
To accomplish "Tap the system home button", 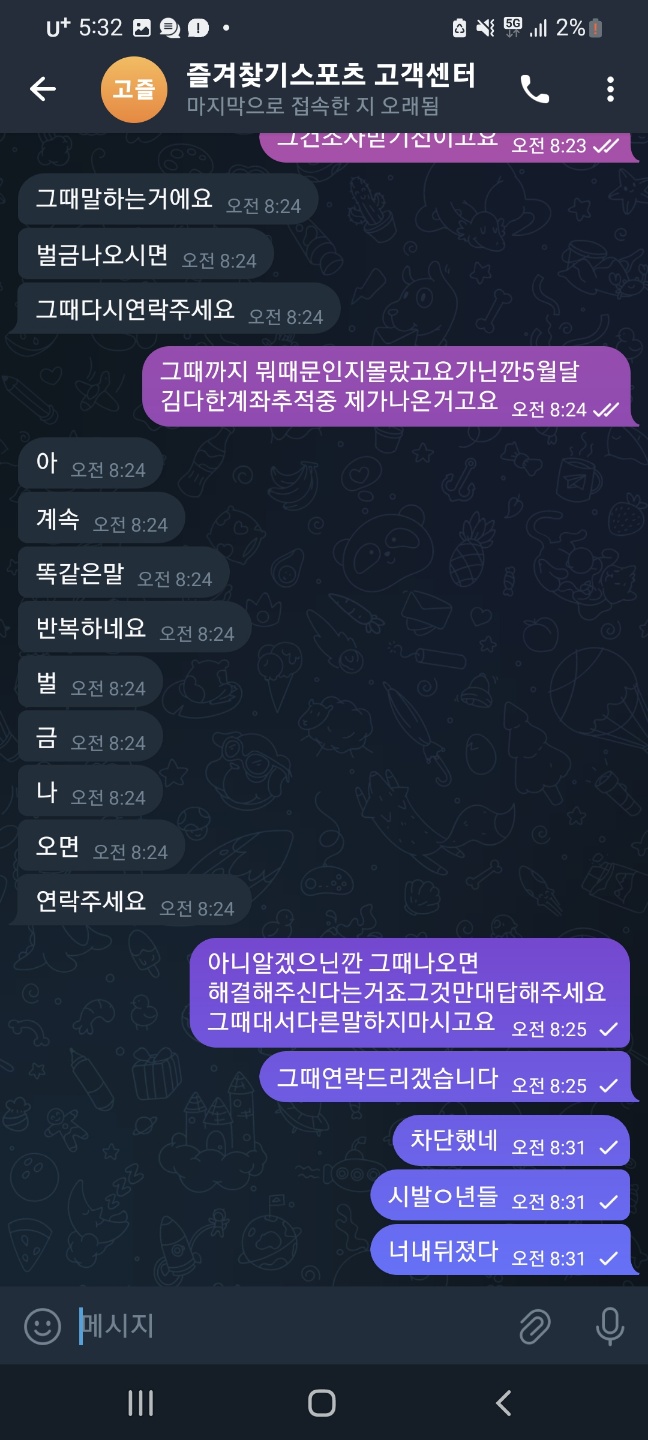I will click(x=322, y=1403).
